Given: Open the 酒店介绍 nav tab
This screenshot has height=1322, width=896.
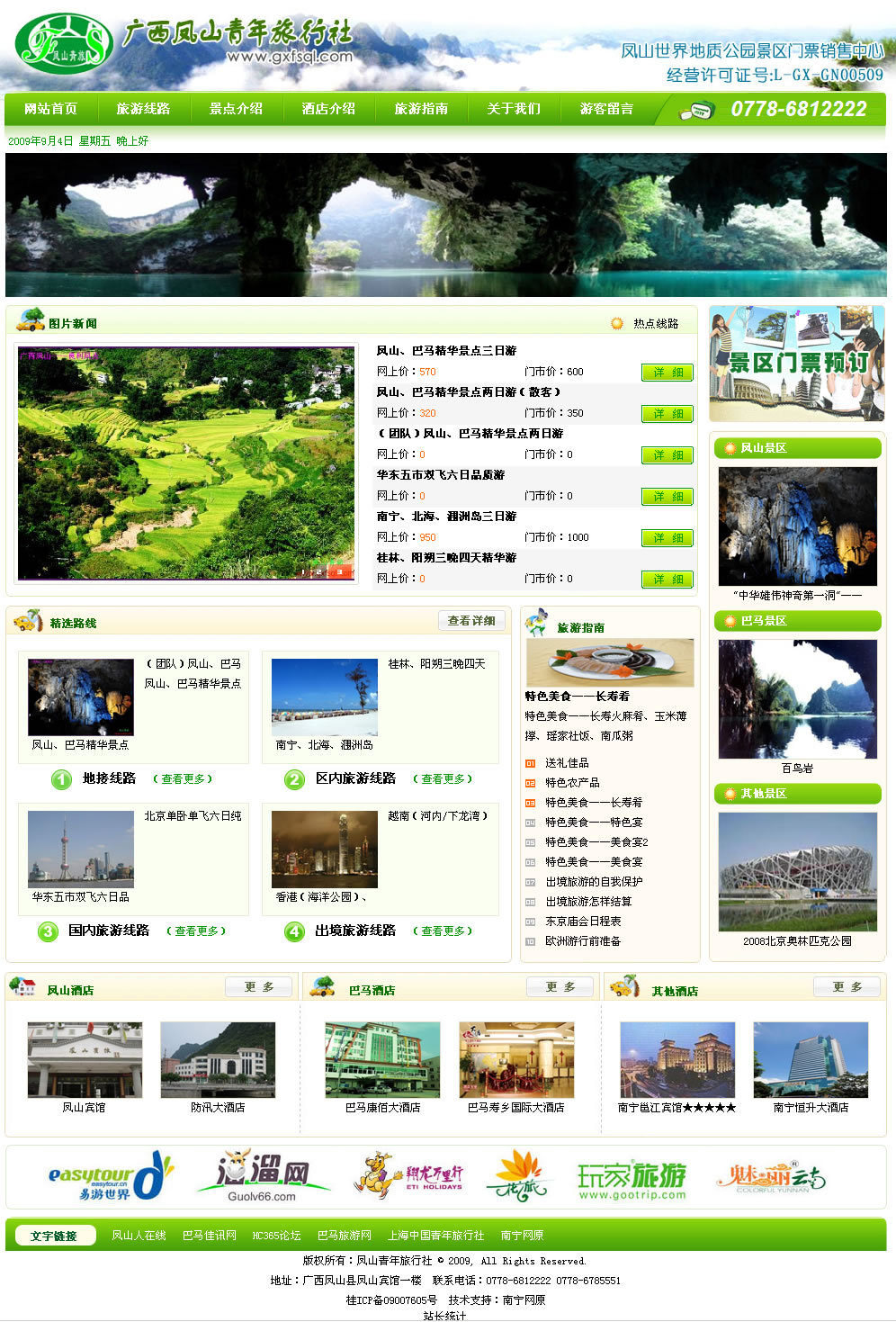Looking at the screenshot, I should (x=328, y=109).
